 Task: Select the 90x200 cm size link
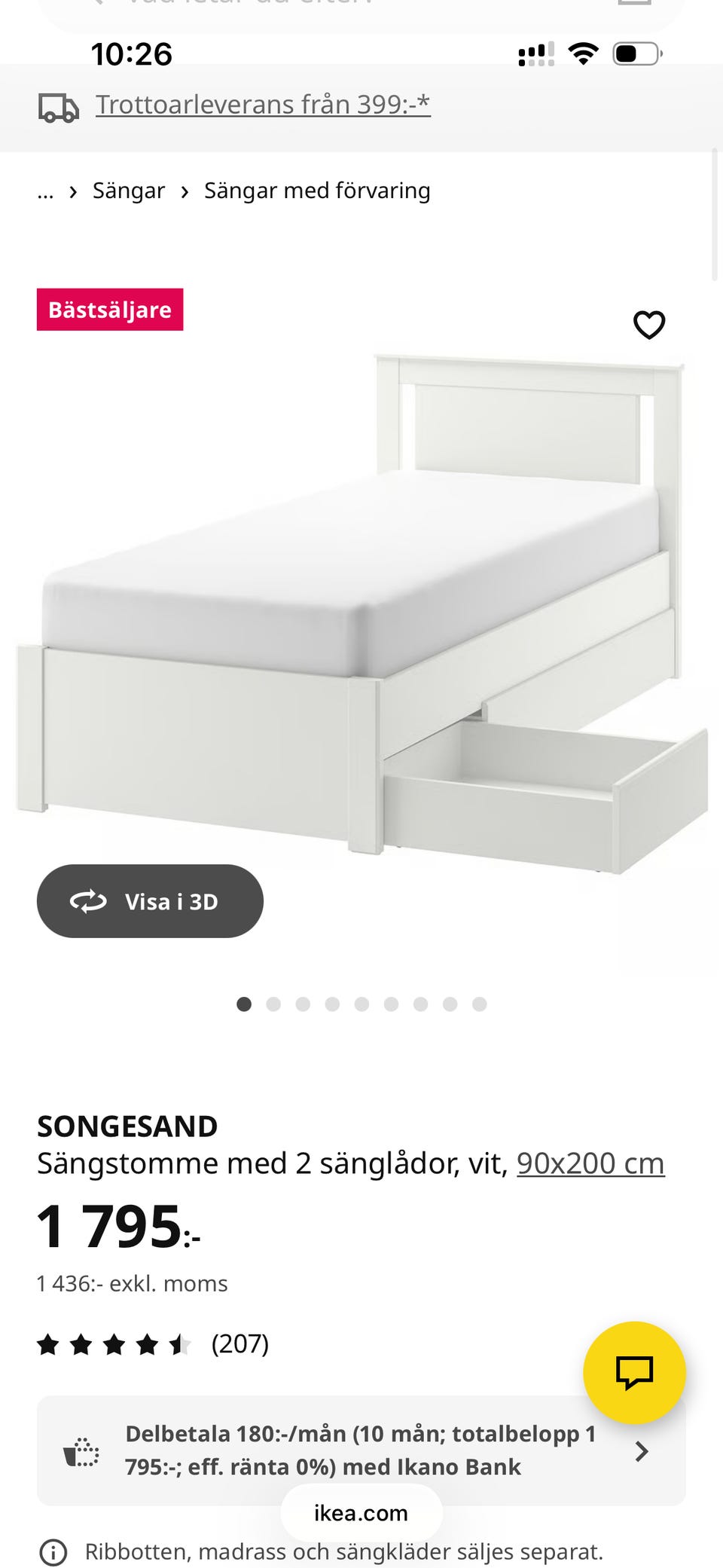tap(590, 1163)
